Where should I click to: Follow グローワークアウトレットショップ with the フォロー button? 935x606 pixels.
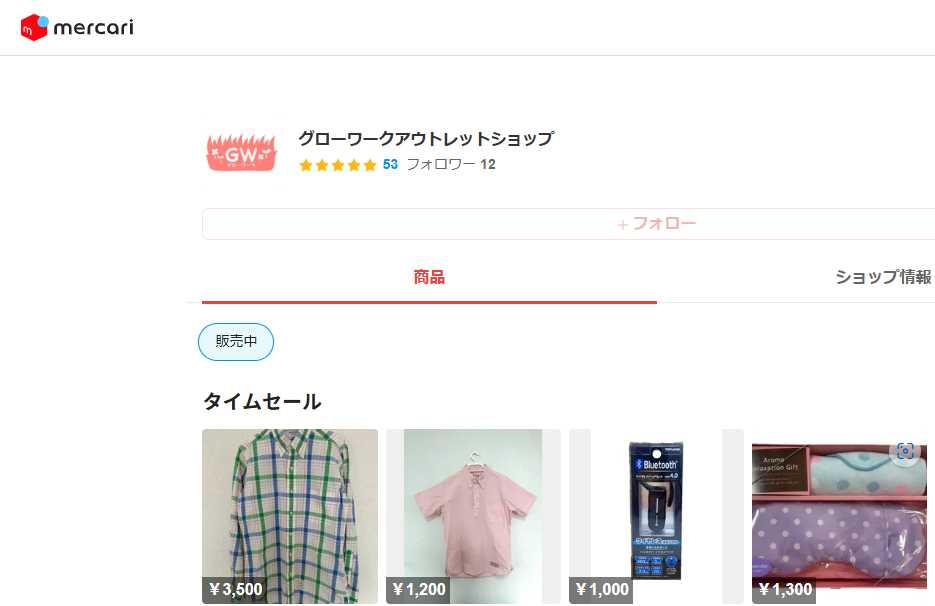click(x=657, y=224)
